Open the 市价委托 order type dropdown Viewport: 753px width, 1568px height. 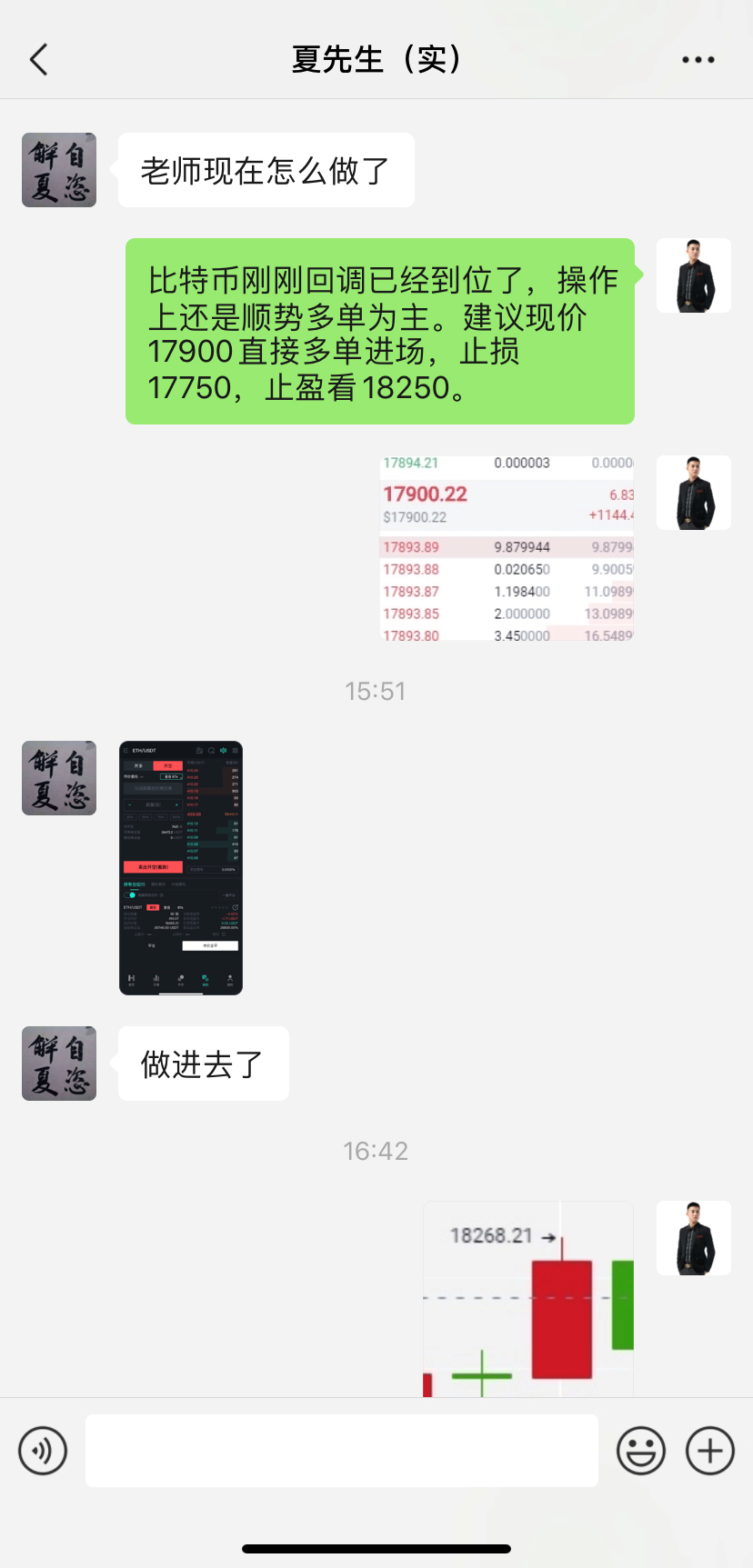133,776
